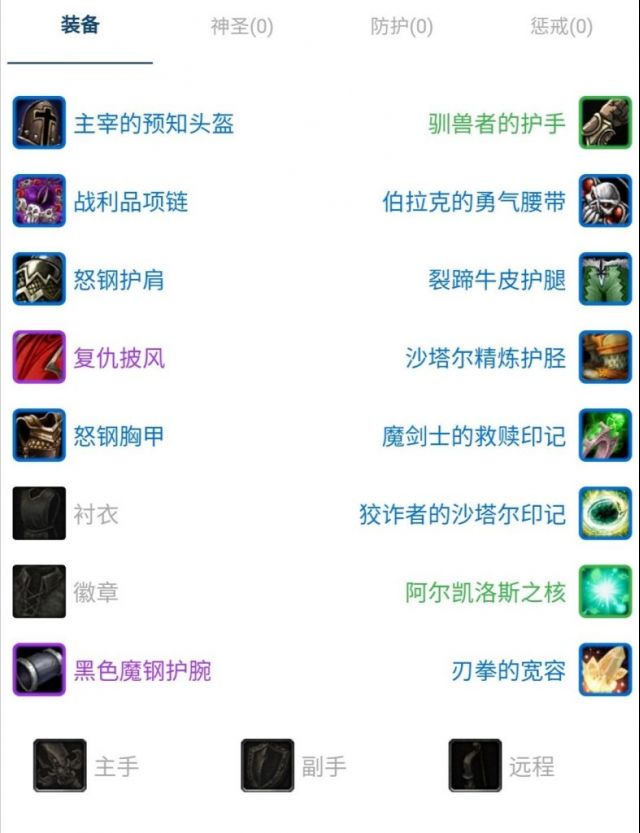Switch to the 防护(0) tab
Image resolution: width=640 pixels, height=833 pixels.
point(401,27)
